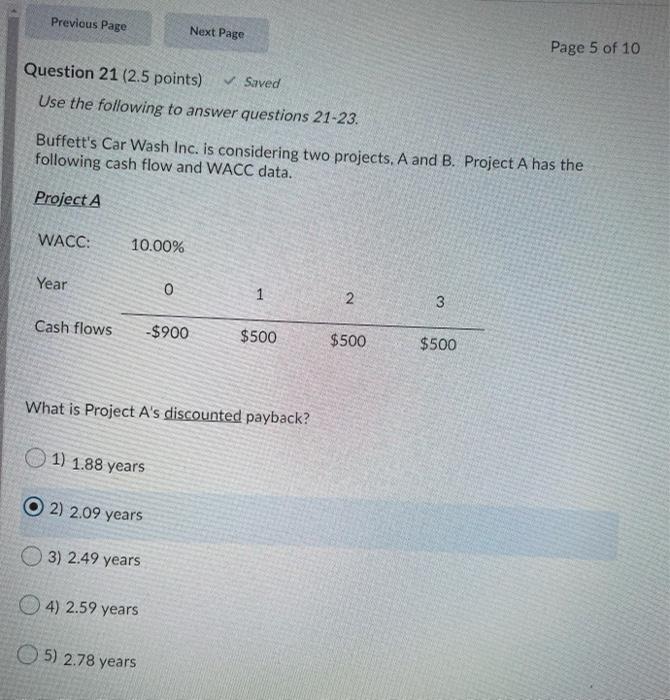Go to the Next Page
This screenshot has height=700, width=670.
(x=217, y=32)
